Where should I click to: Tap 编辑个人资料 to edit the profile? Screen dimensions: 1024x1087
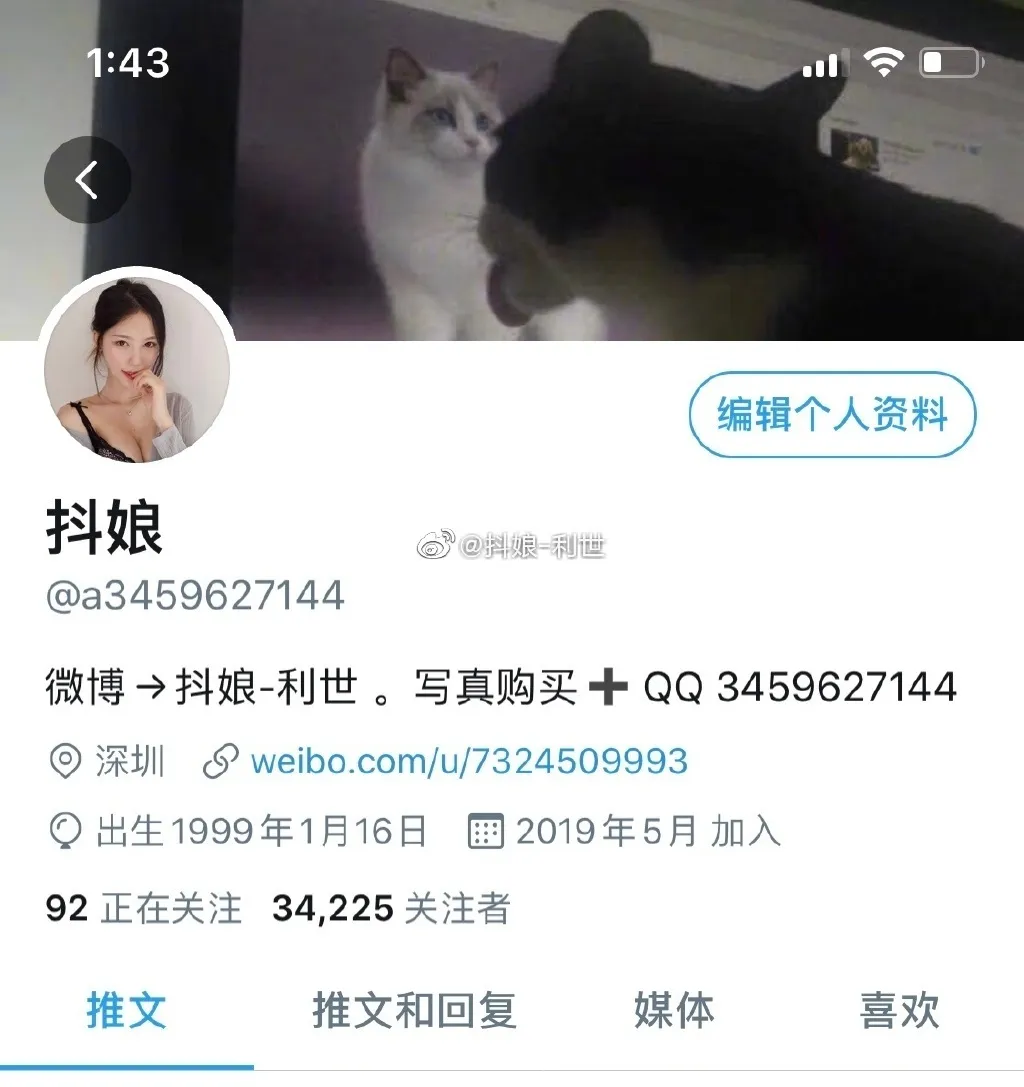[832, 414]
